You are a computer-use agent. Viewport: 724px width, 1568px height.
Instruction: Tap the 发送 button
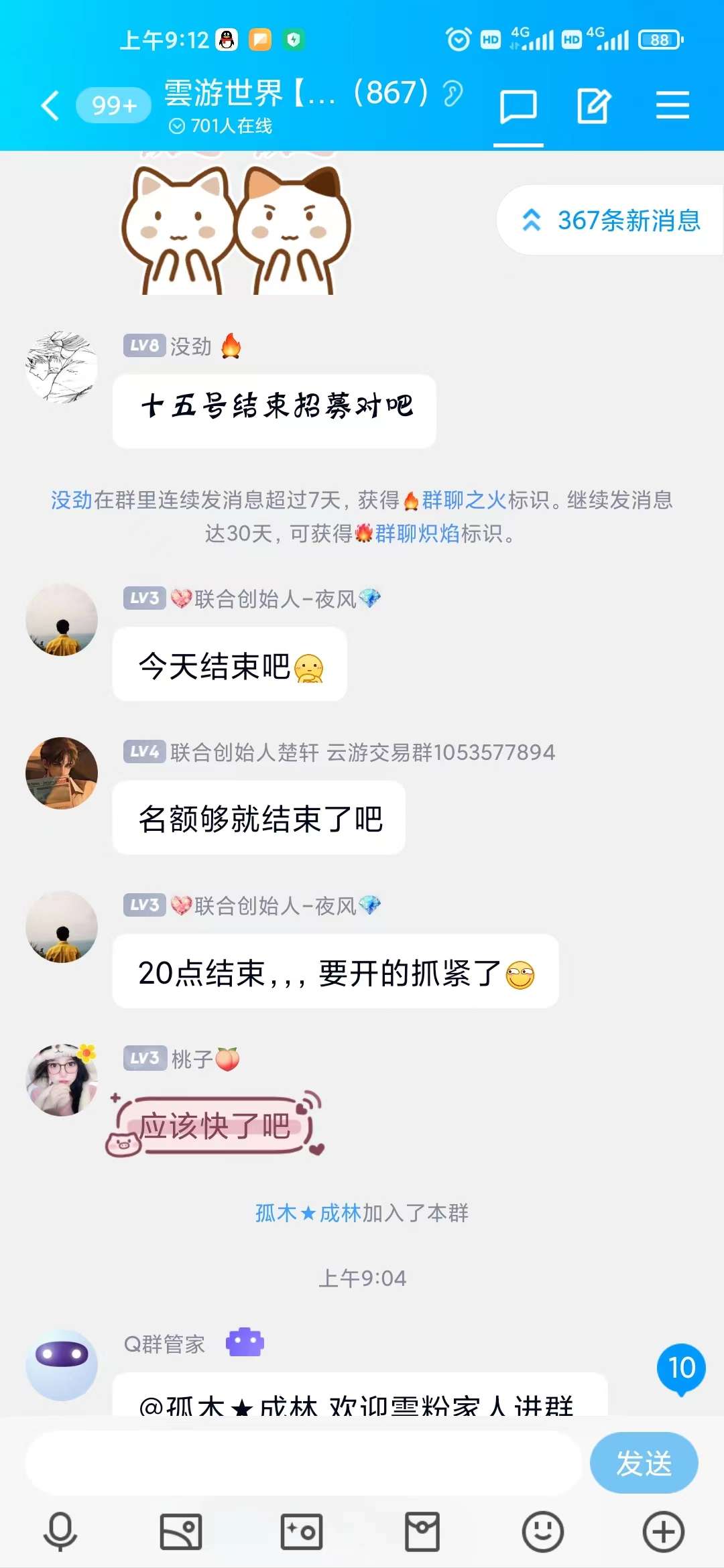coord(644,1463)
